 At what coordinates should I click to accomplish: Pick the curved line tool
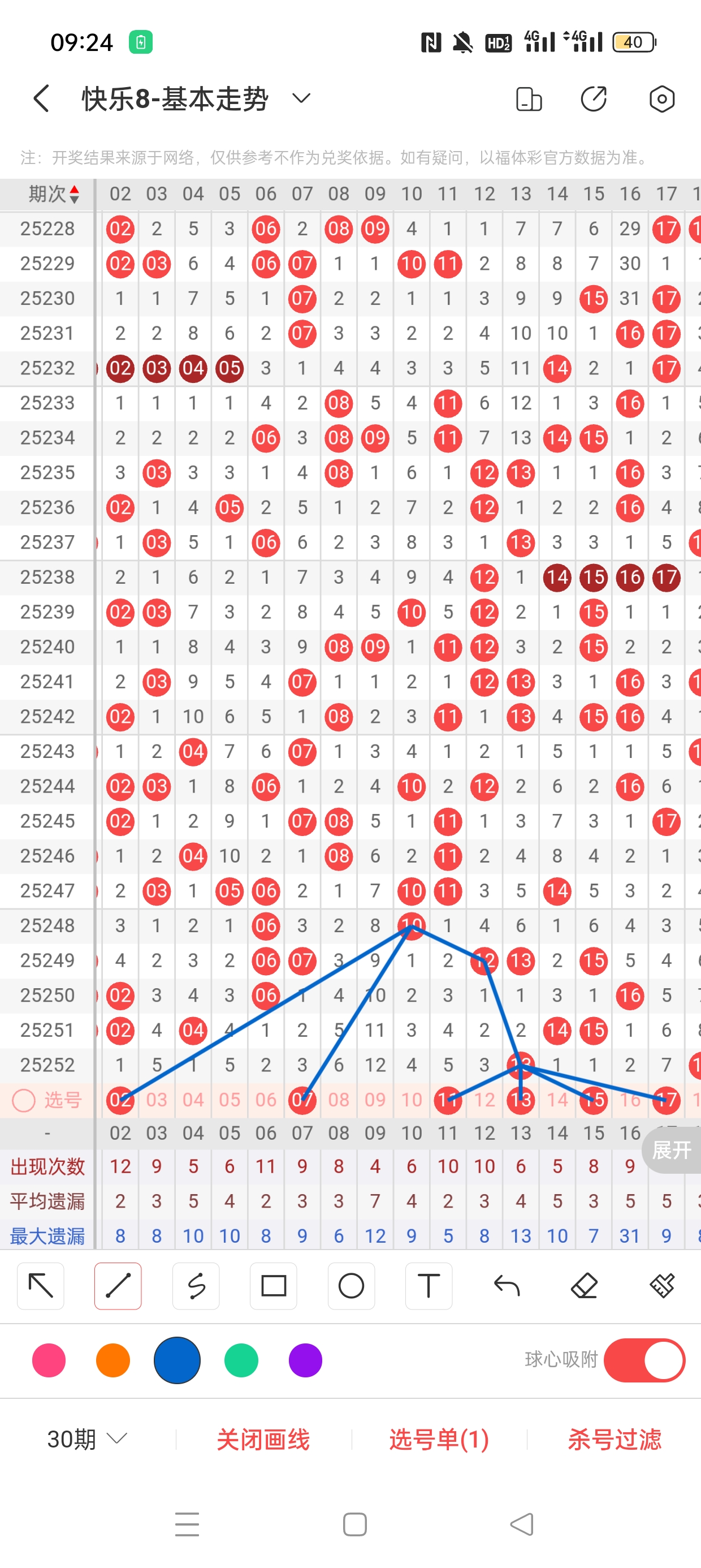click(196, 1286)
